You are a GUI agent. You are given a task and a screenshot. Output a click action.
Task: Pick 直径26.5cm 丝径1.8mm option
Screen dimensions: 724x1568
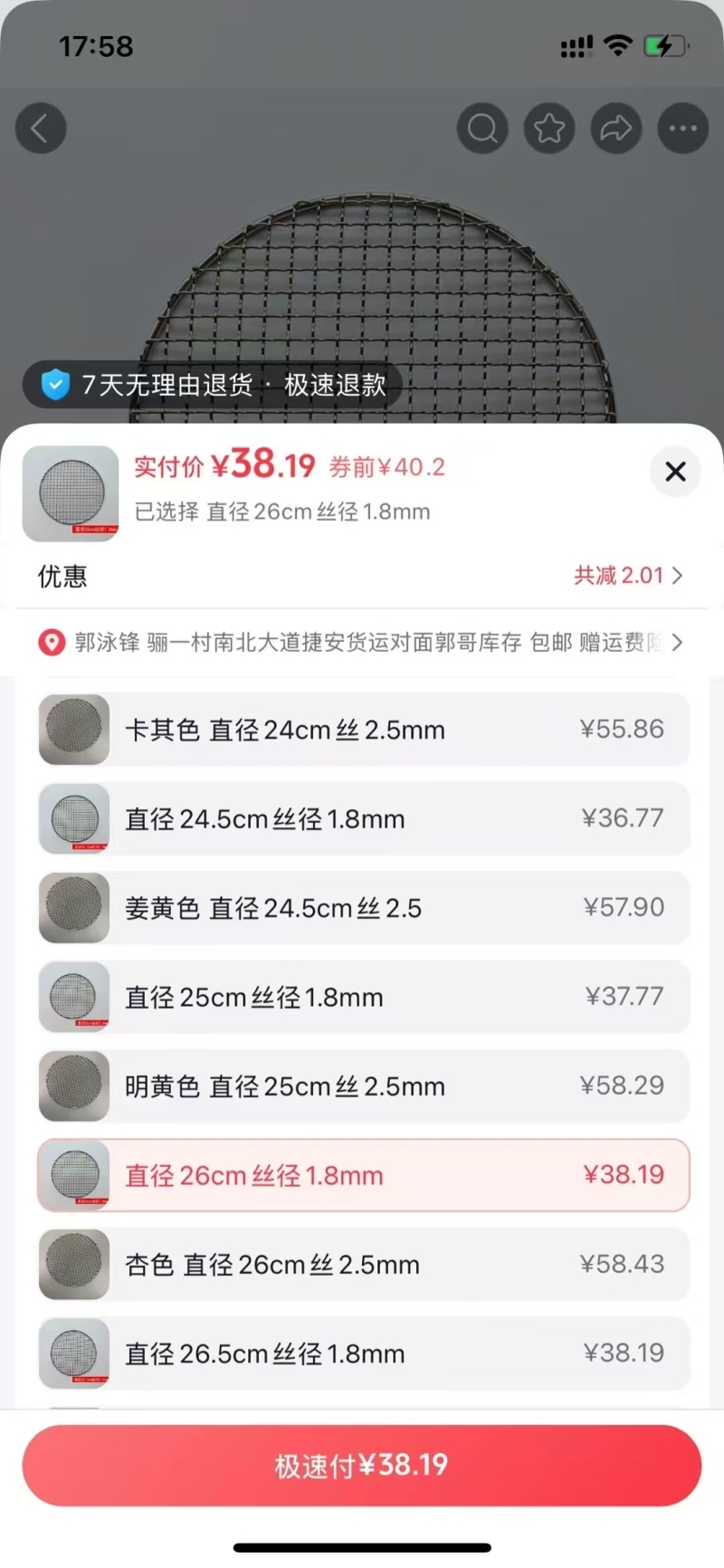(x=362, y=1353)
